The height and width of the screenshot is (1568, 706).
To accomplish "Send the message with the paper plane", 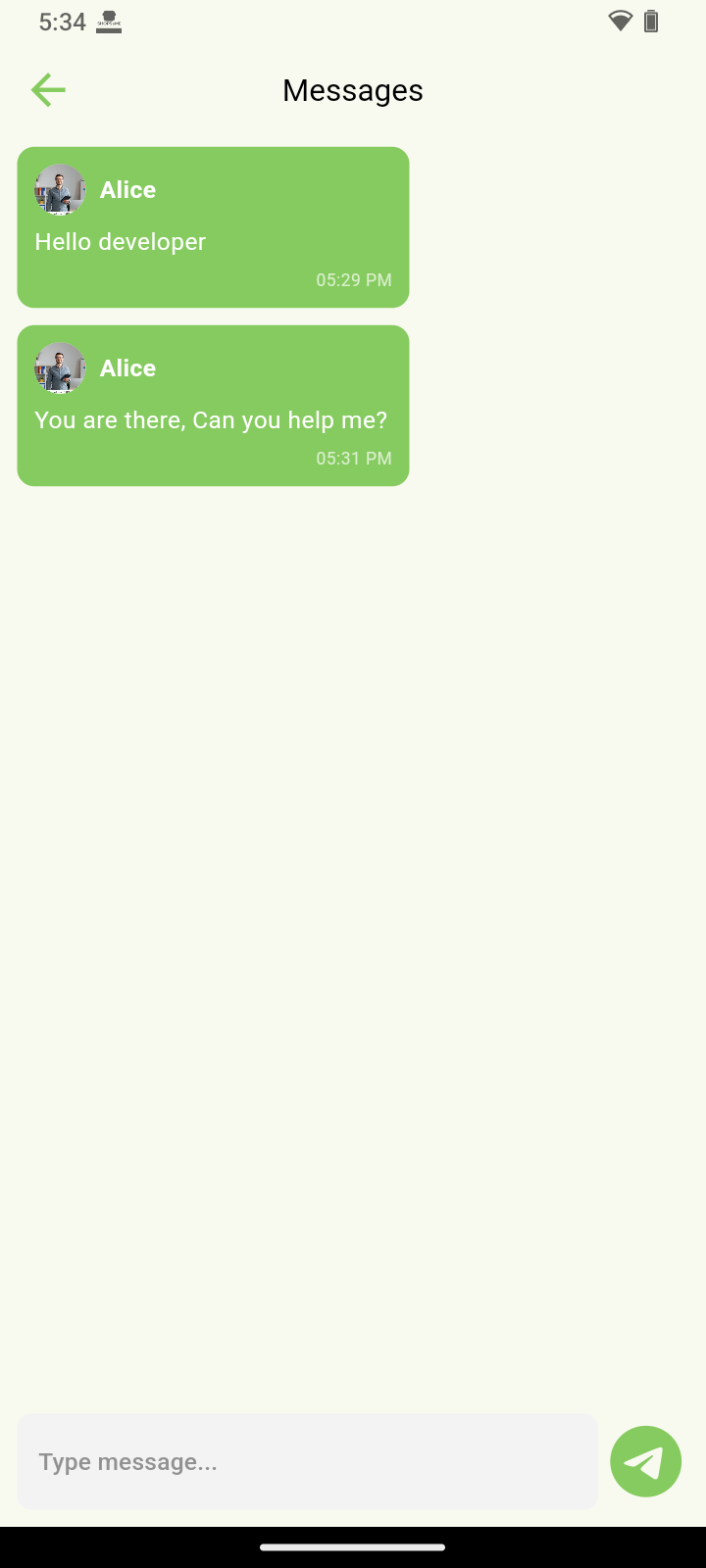I will pyautogui.click(x=645, y=1461).
